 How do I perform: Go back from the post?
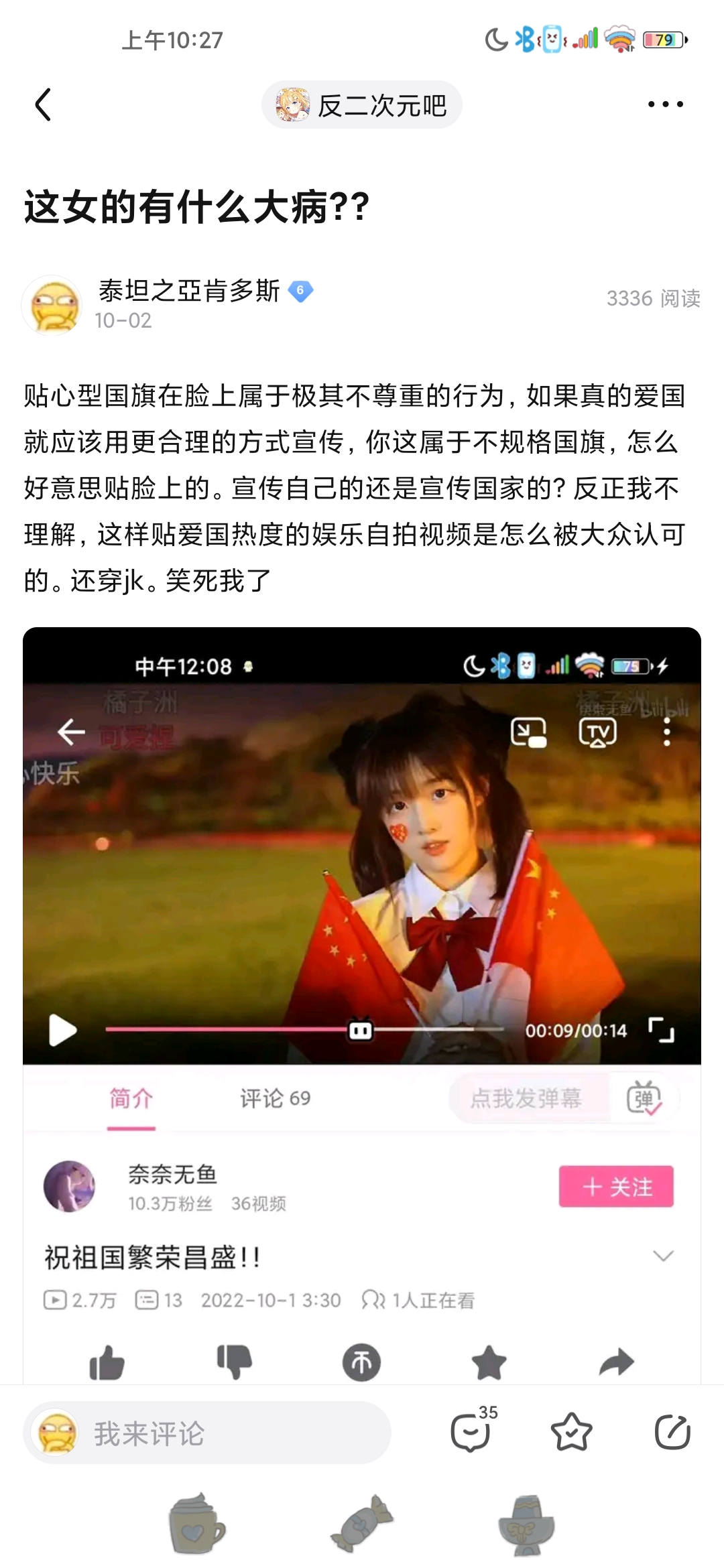(x=44, y=105)
